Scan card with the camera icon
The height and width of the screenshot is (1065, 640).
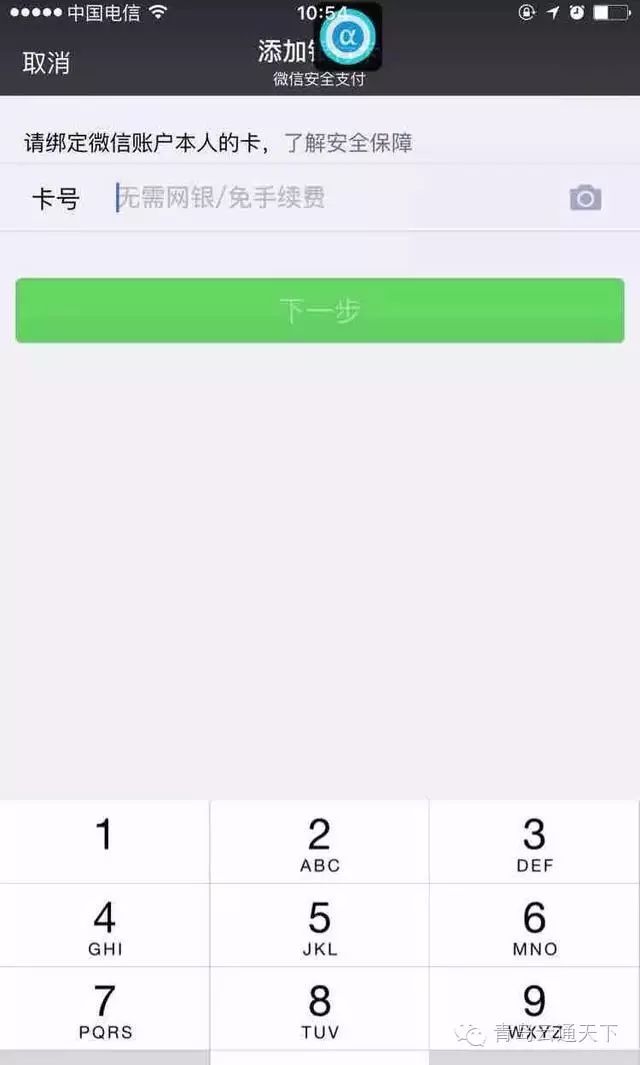[x=585, y=198]
